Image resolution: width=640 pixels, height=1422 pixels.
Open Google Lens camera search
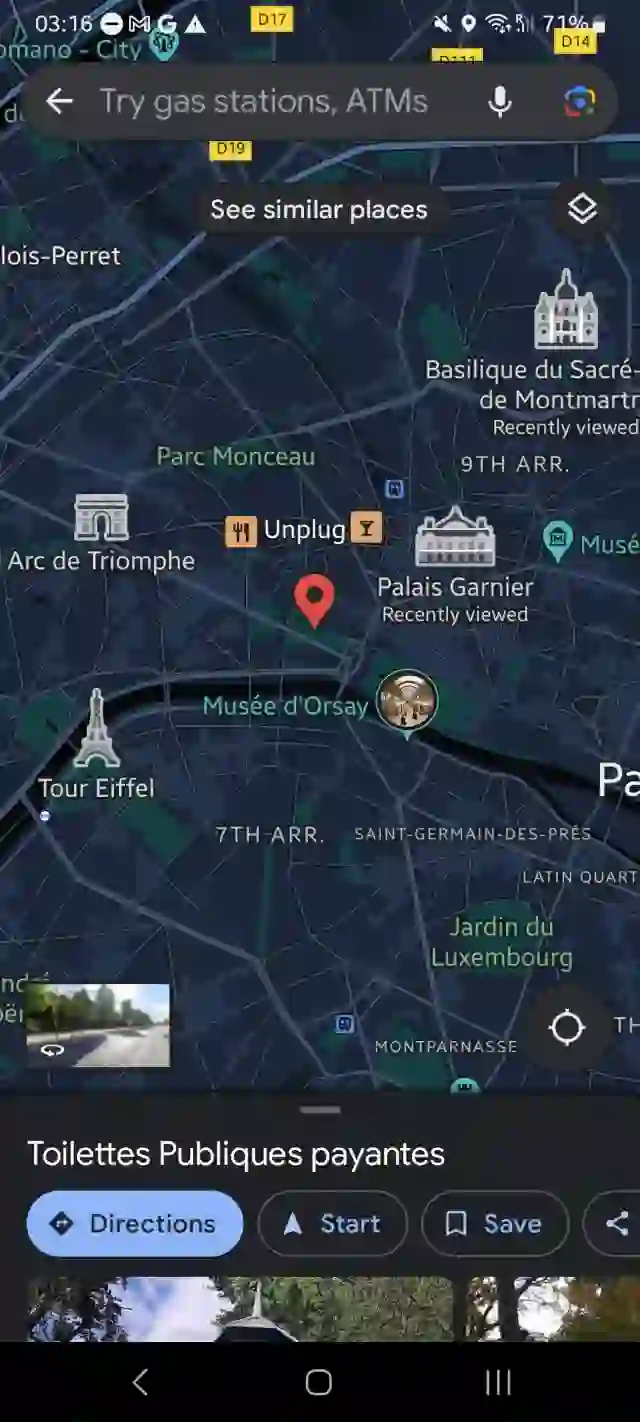pyautogui.click(x=579, y=101)
